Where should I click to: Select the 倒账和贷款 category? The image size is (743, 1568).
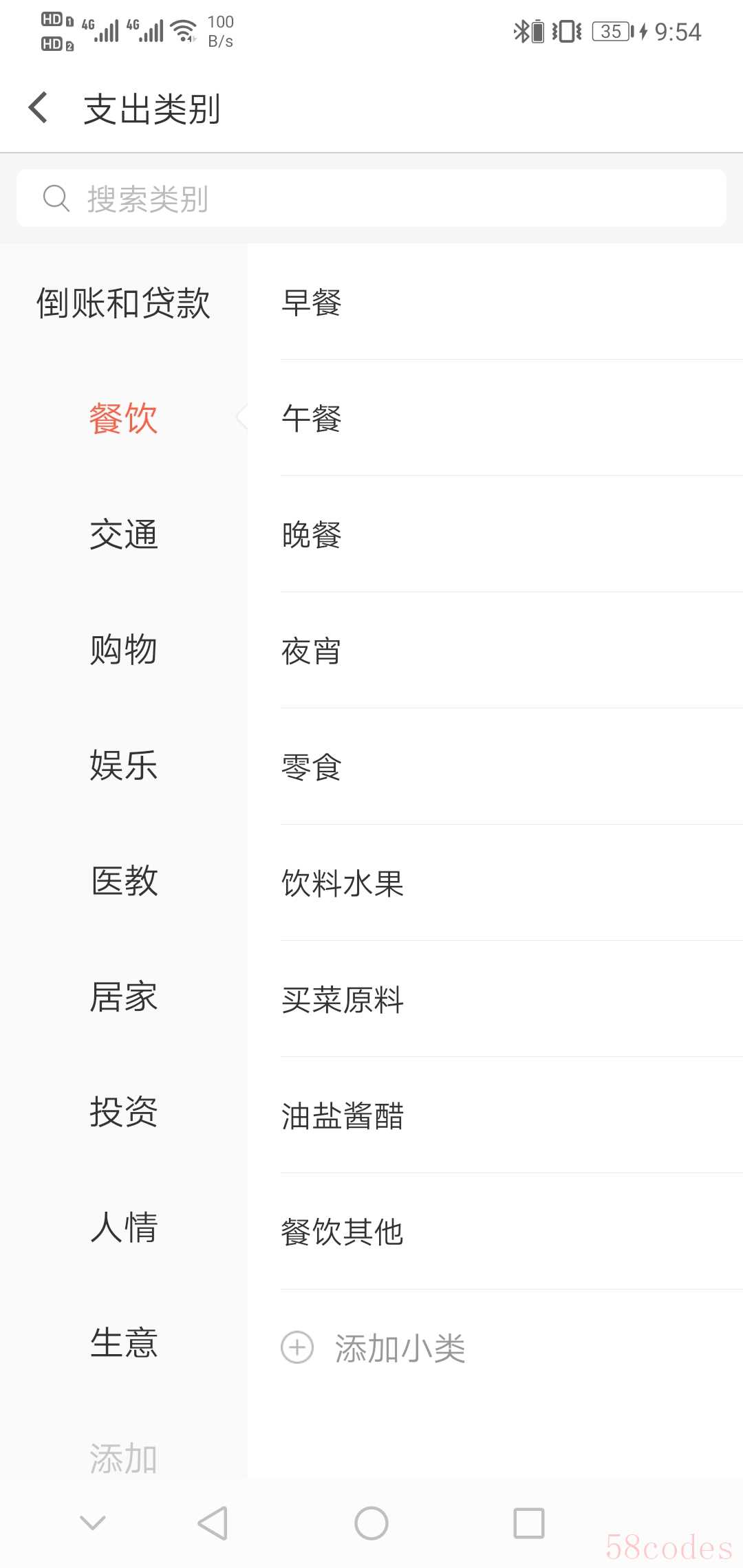tap(124, 303)
